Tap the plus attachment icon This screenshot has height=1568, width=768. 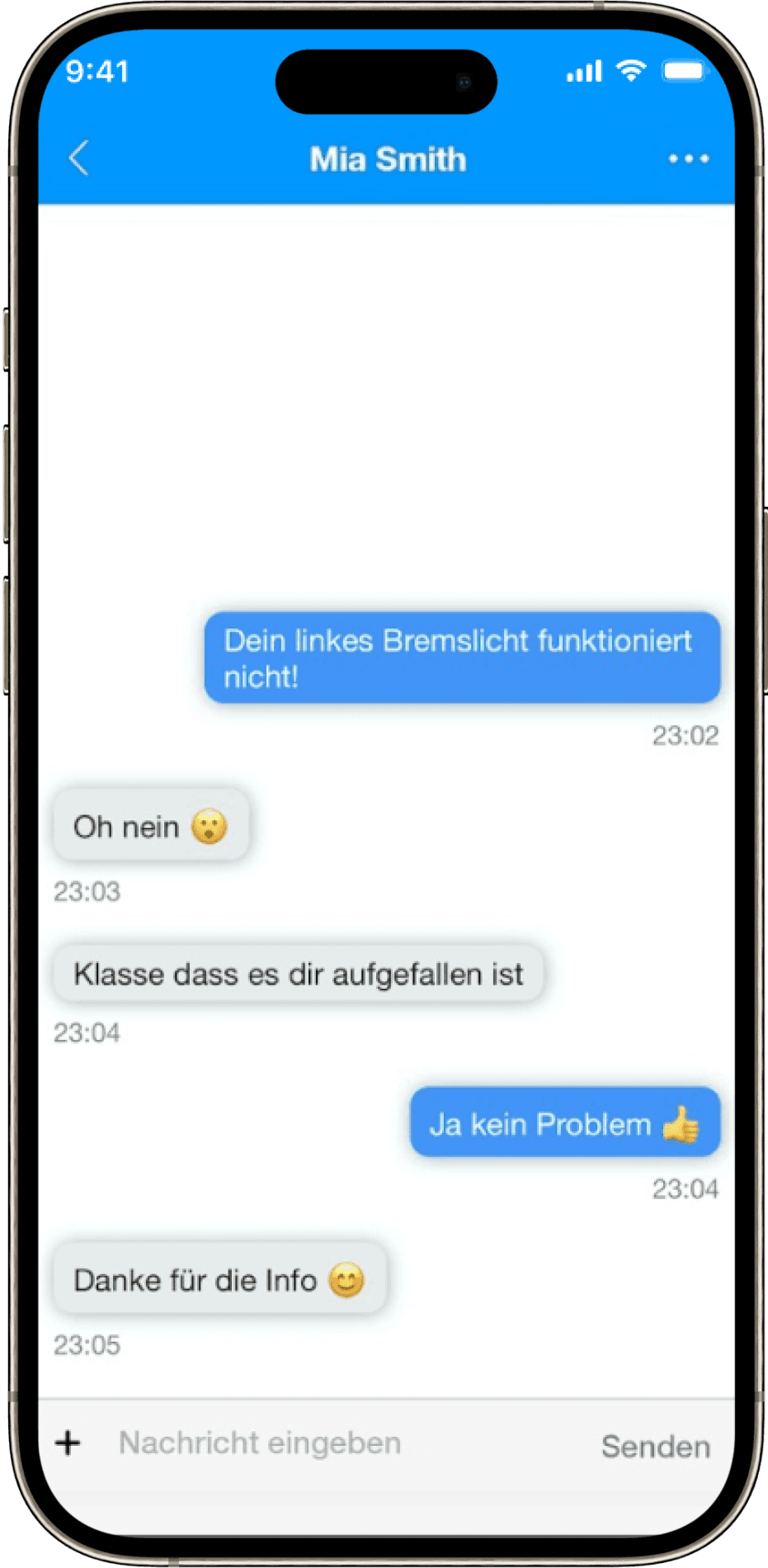coord(68,1443)
